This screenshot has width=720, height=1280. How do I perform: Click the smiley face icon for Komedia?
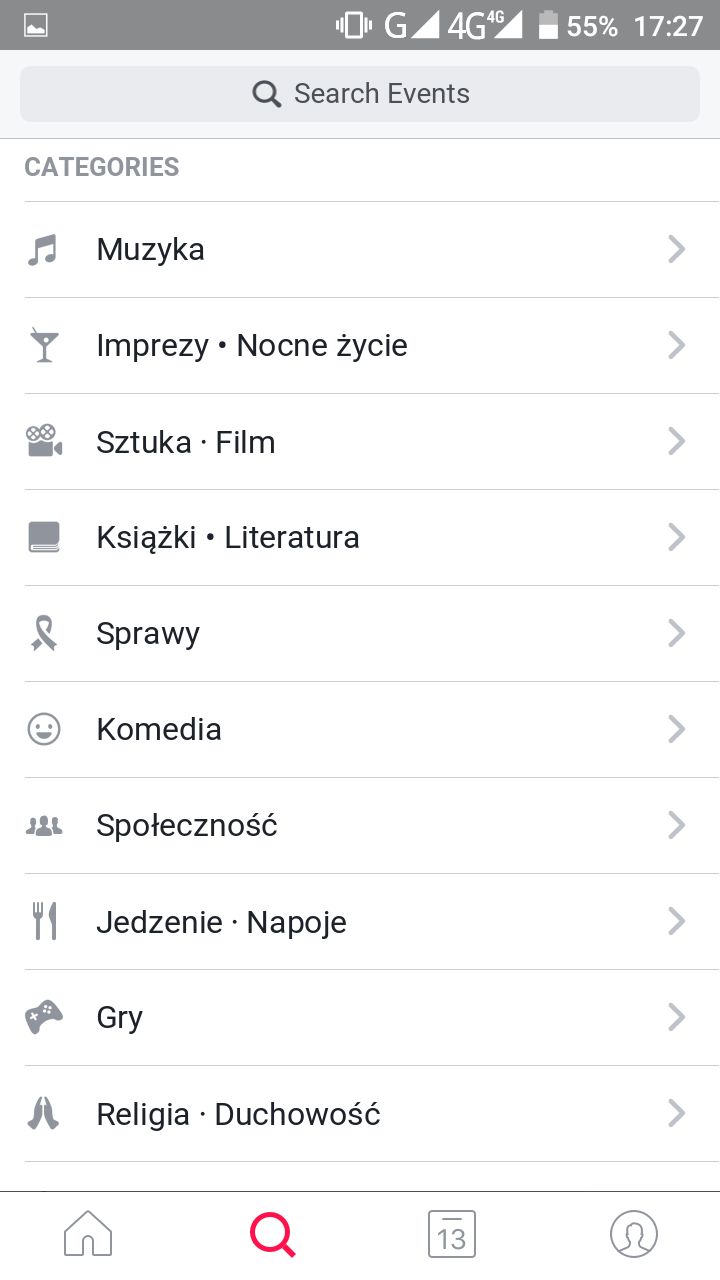(44, 729)
